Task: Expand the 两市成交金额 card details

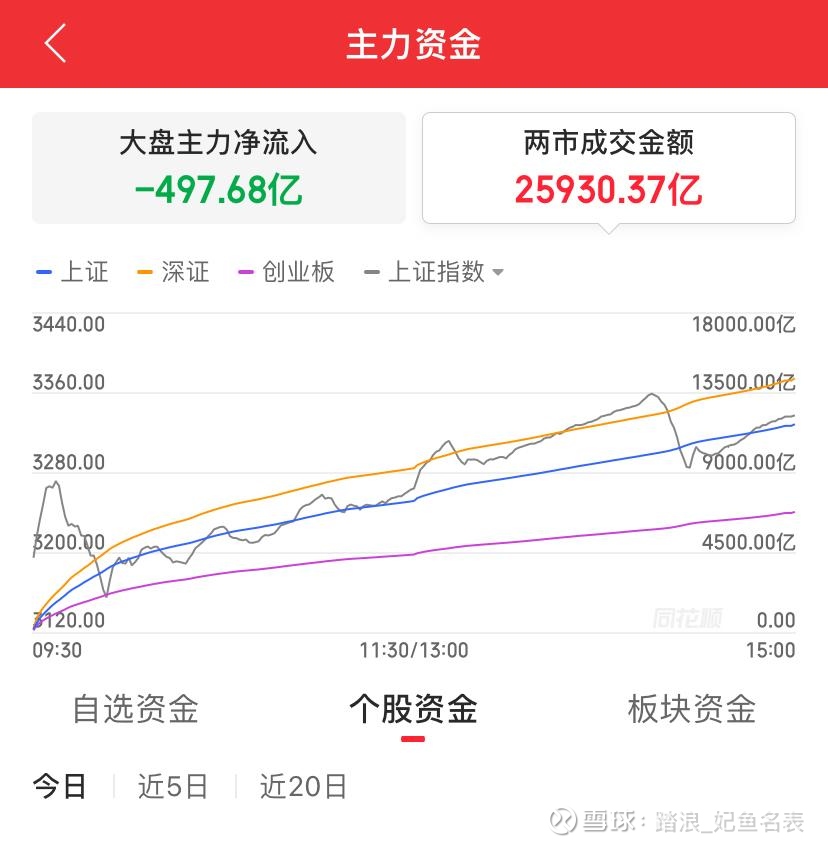Action: [608, 168]
